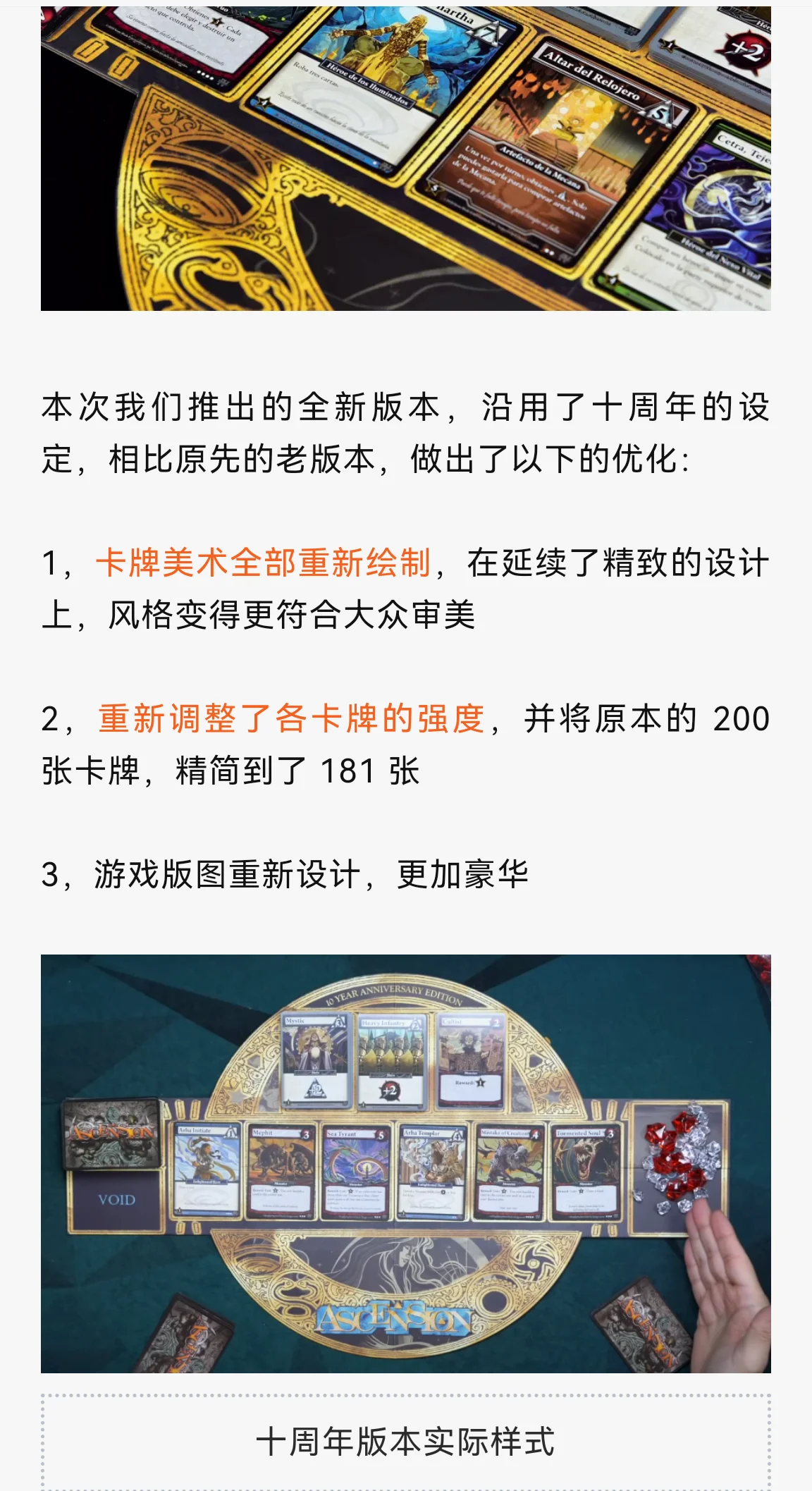
Task: Enlarge the 10 Year Anniversary Edition board photo
Action: click(405, 1163)
